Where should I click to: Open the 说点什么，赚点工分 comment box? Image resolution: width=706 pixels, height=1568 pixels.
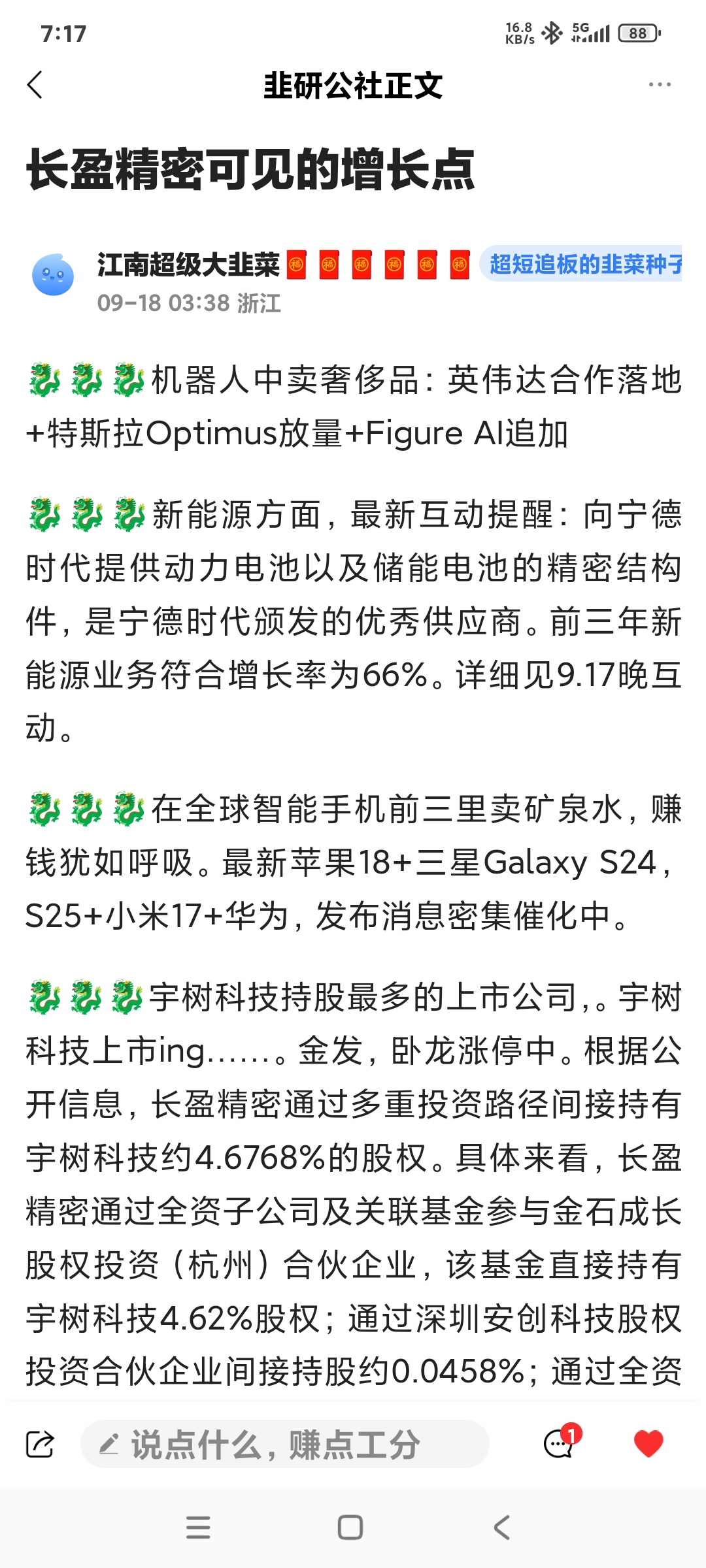coord(284,1445)
